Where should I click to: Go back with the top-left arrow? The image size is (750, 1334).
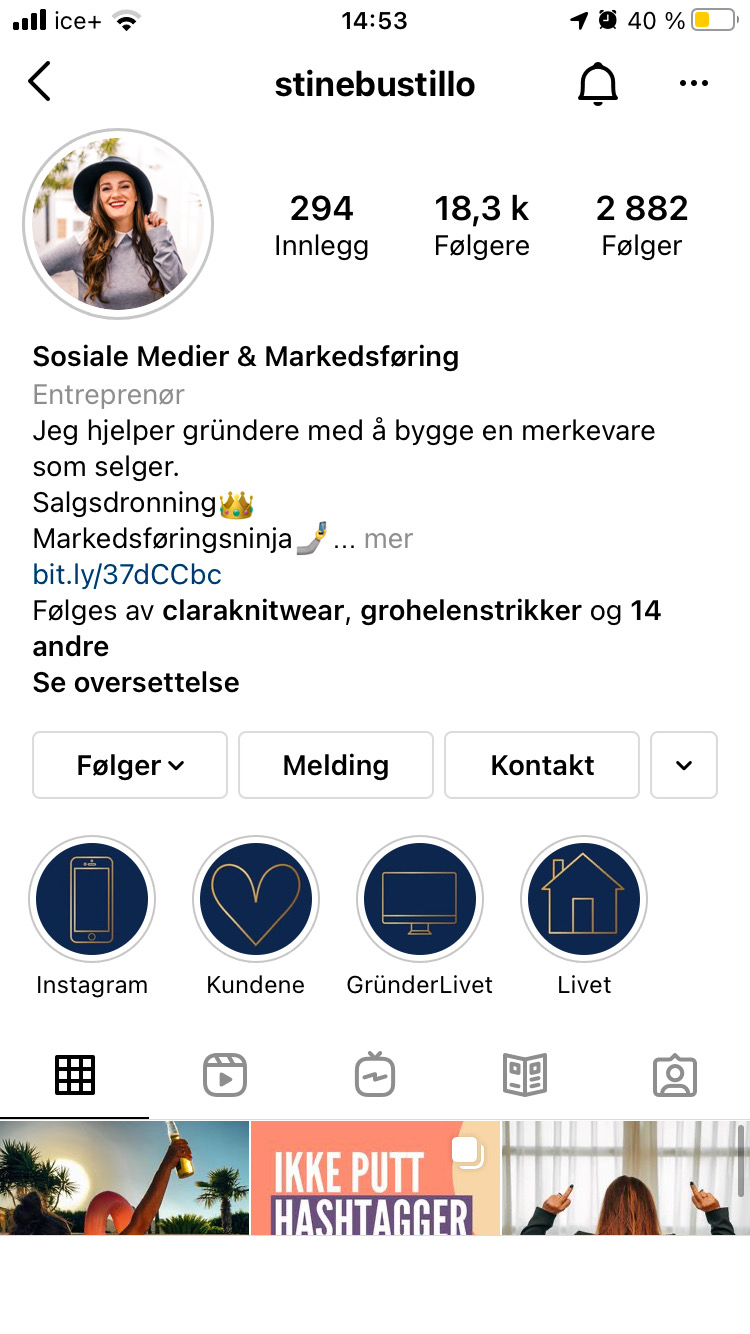pyautogui.click(x=39, y=83)
